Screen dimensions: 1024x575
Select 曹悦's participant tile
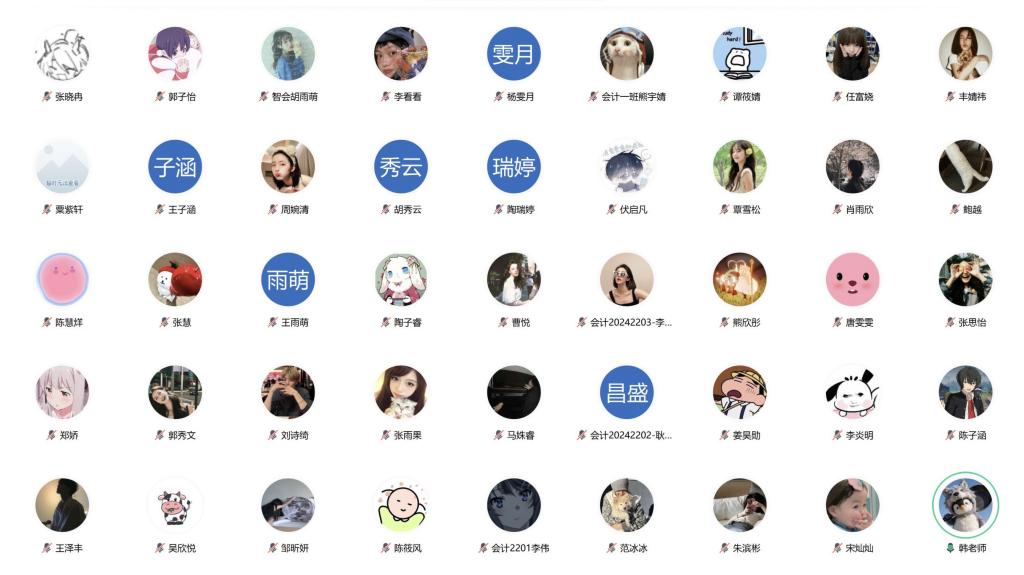[514, 280]
